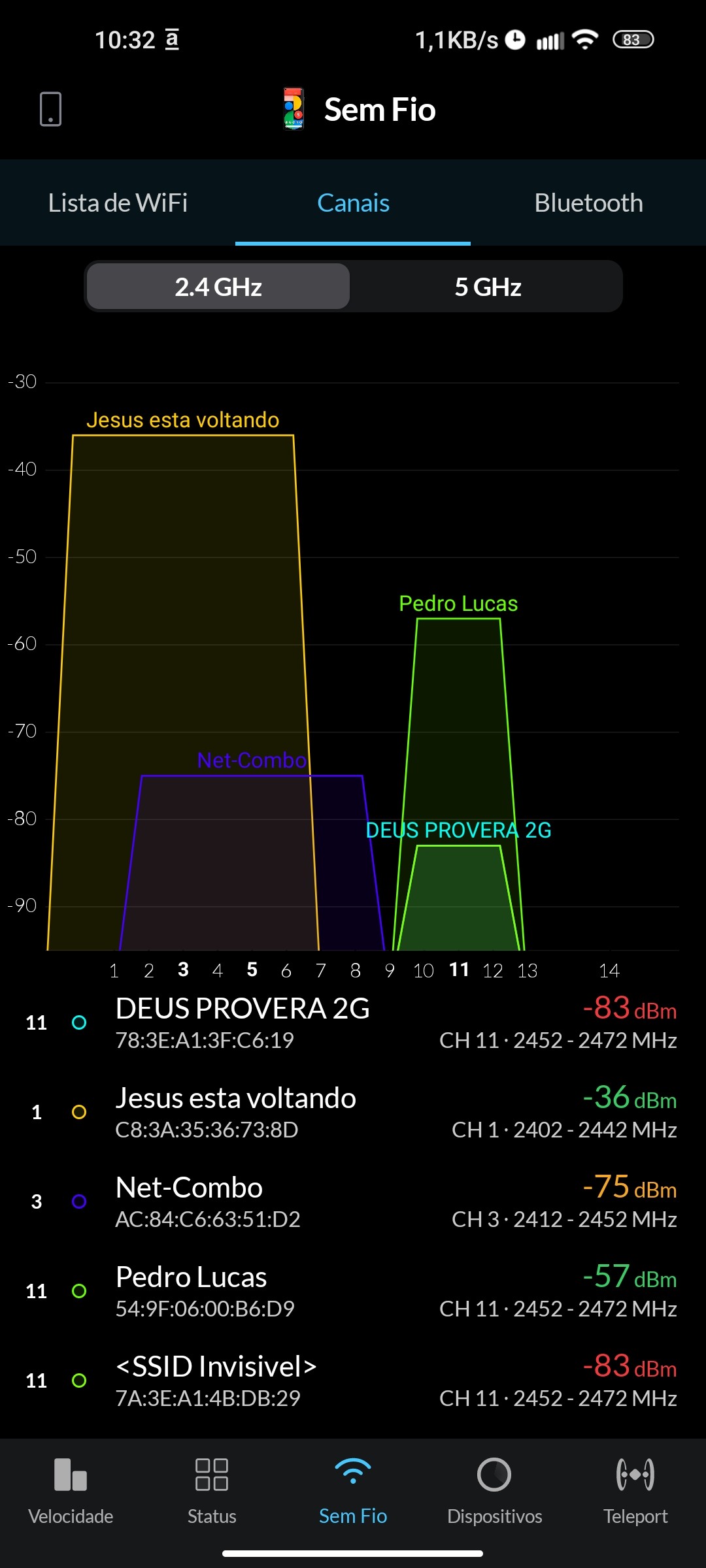
Task: Open the Jesus esta voltando network row
Action: (353, 1113)
